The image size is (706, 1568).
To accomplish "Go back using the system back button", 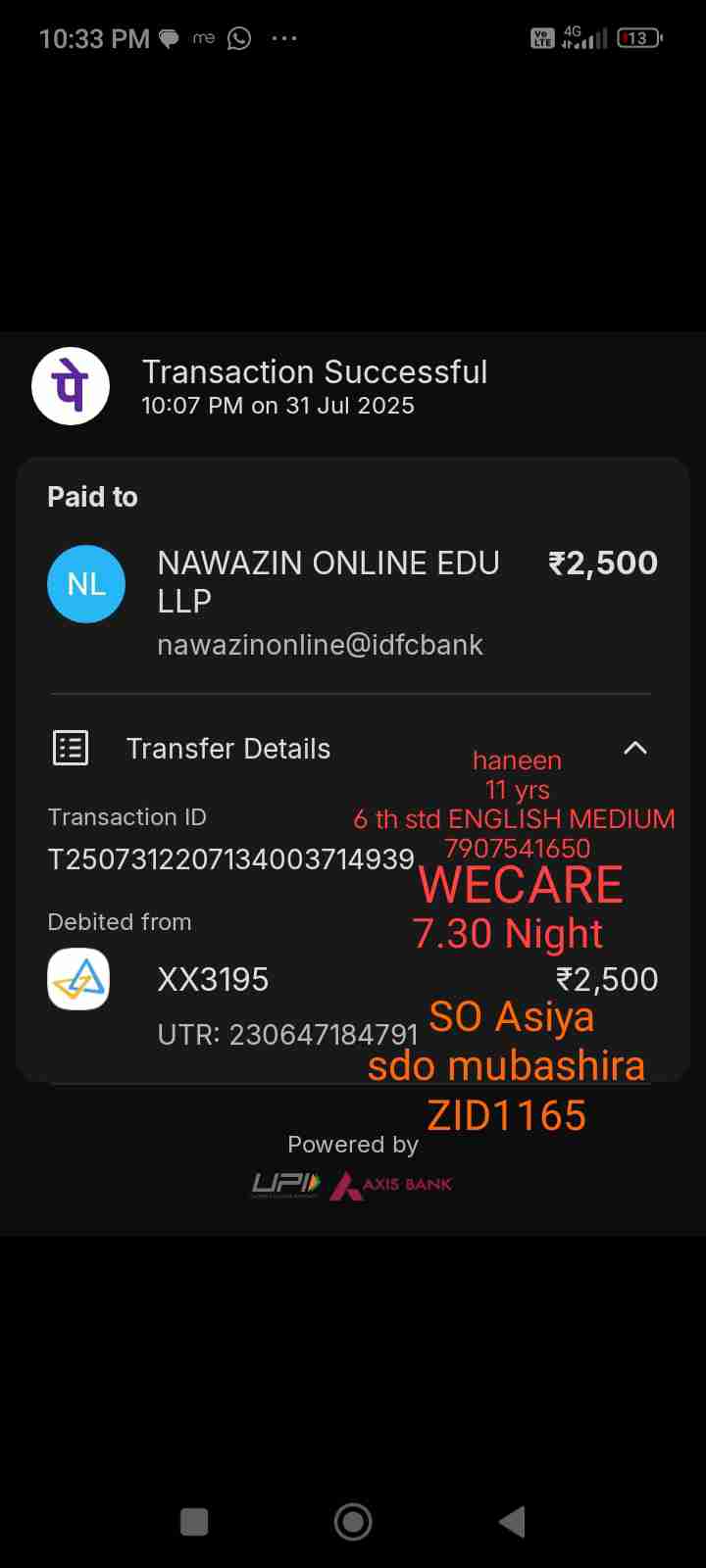I will tap(512, 1522).
